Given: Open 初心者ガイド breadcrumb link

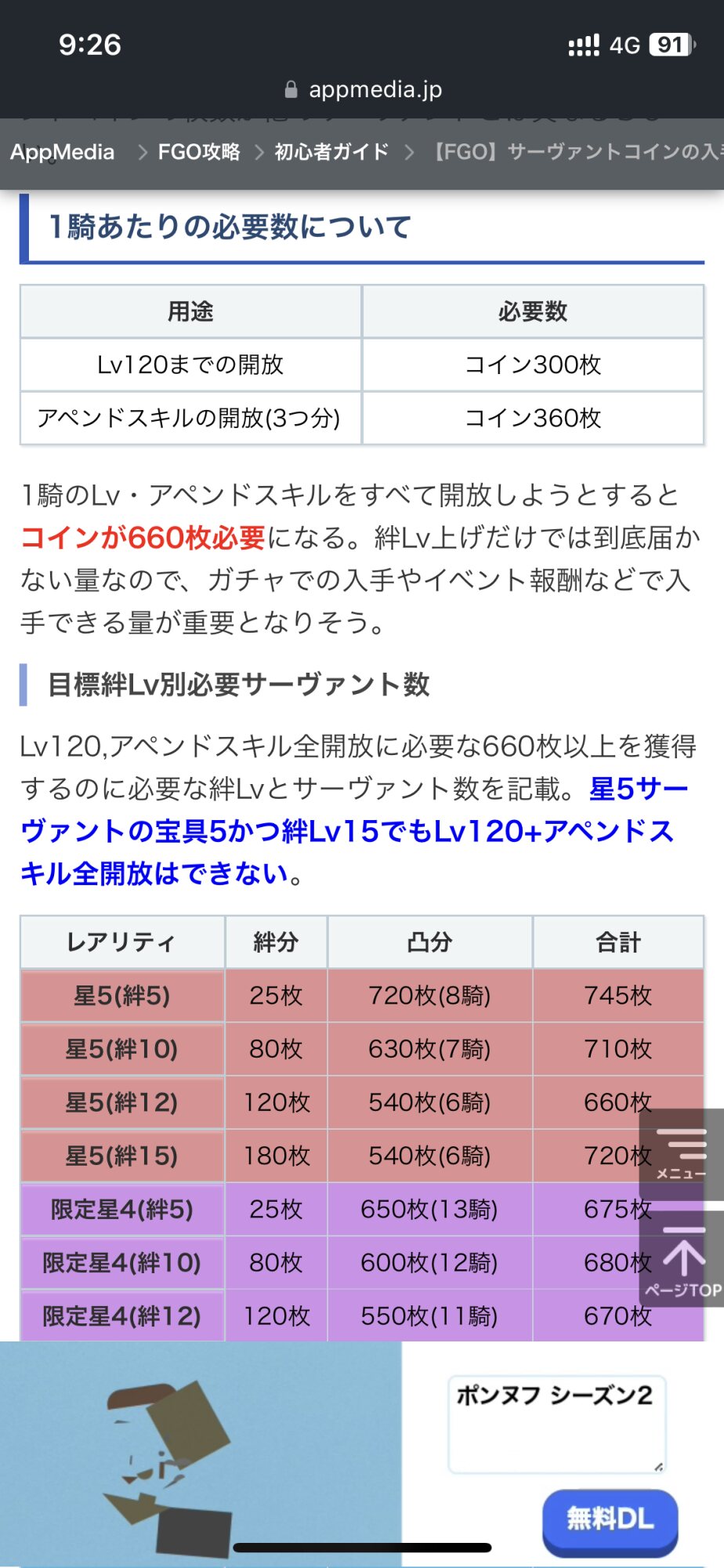Looking at the screenshot, I should point(331,152).
